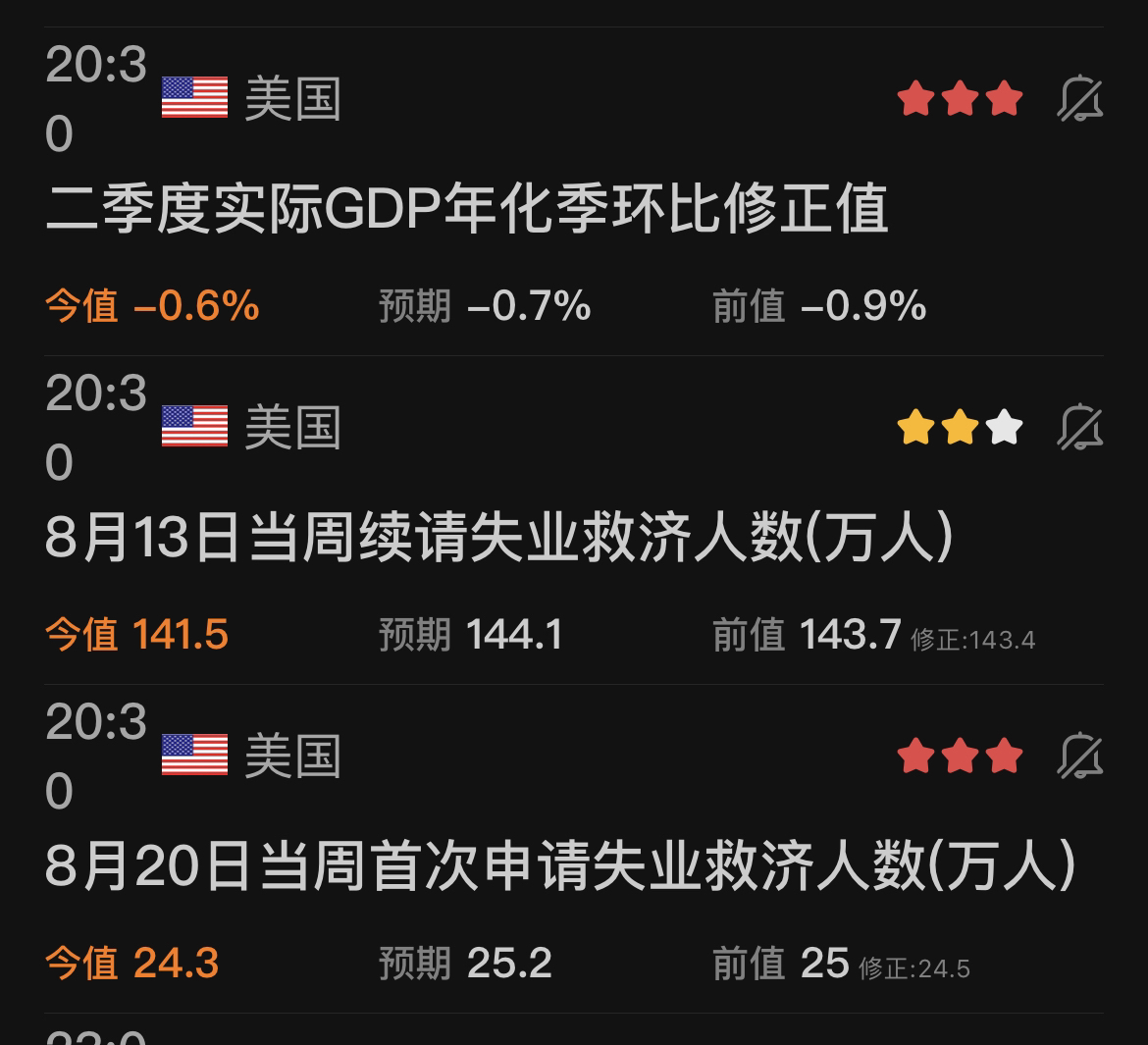The width and height of the screenshot is (1148, 1045).
Task: Open the 二季度实际GDP年化季环比修正值 data entry
Action: (467, 210)
